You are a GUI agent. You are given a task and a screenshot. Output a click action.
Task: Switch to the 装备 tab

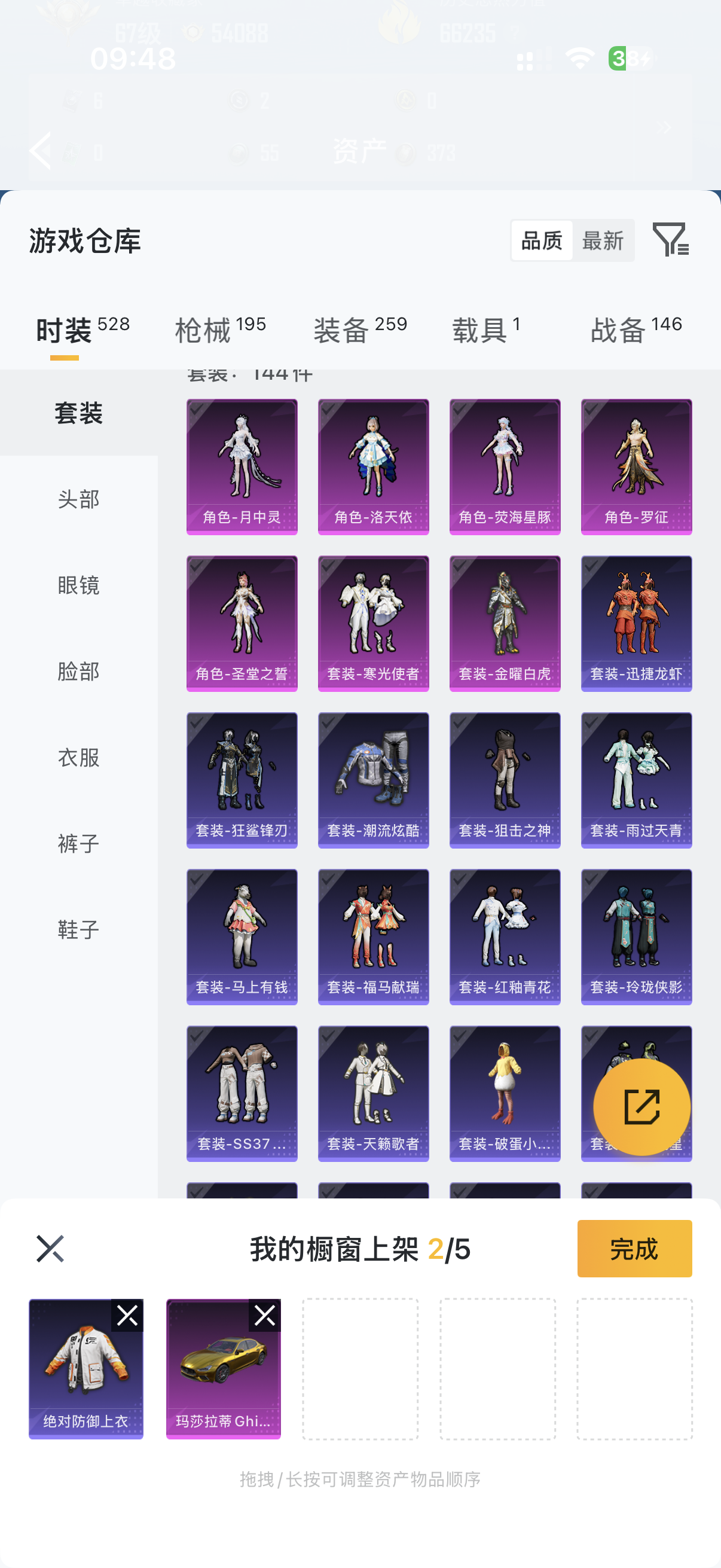coord(359,331)
